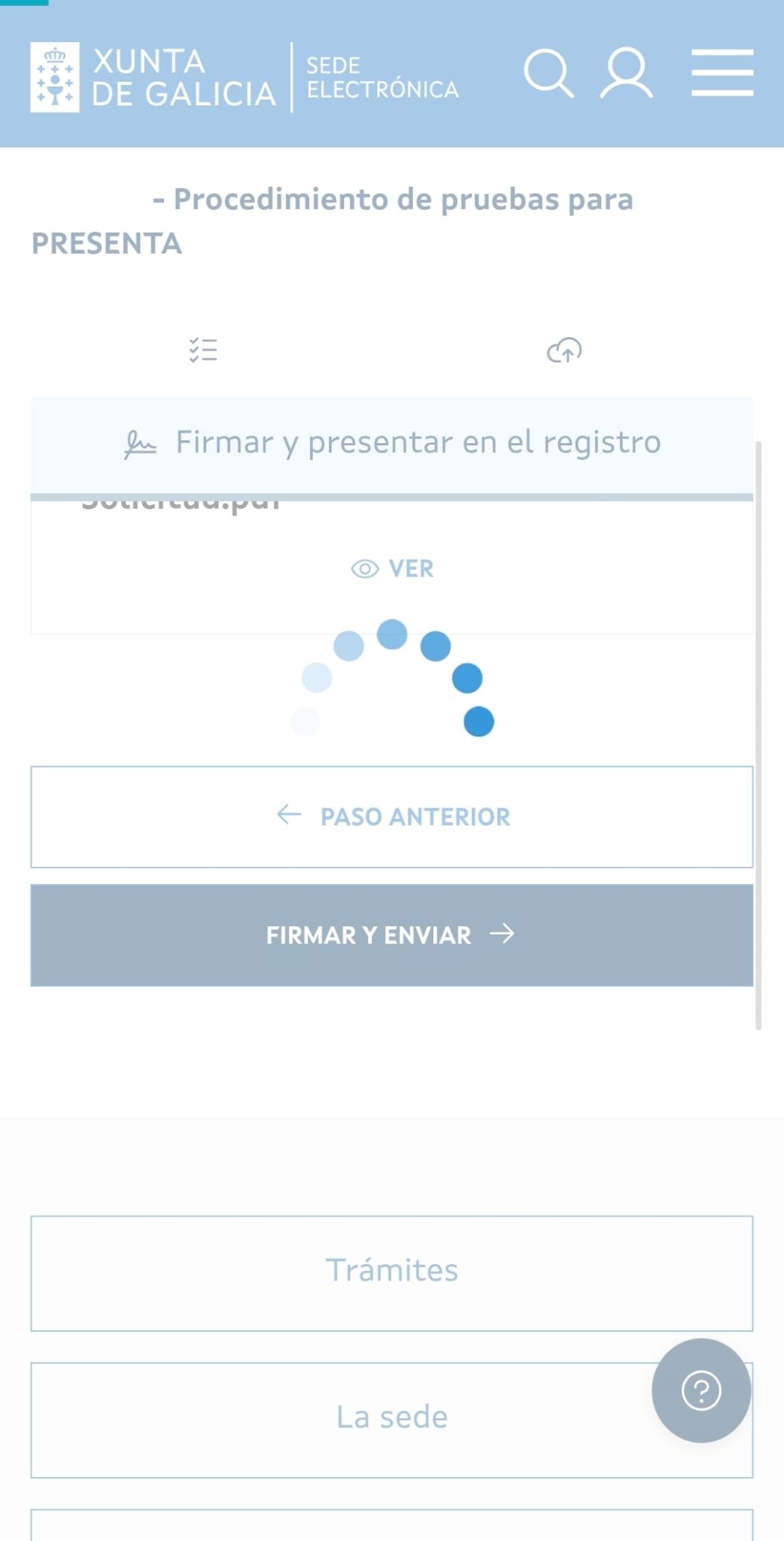Open the user account icon
The height and width of the screenshot is (1541, 784).
point(626,74)
